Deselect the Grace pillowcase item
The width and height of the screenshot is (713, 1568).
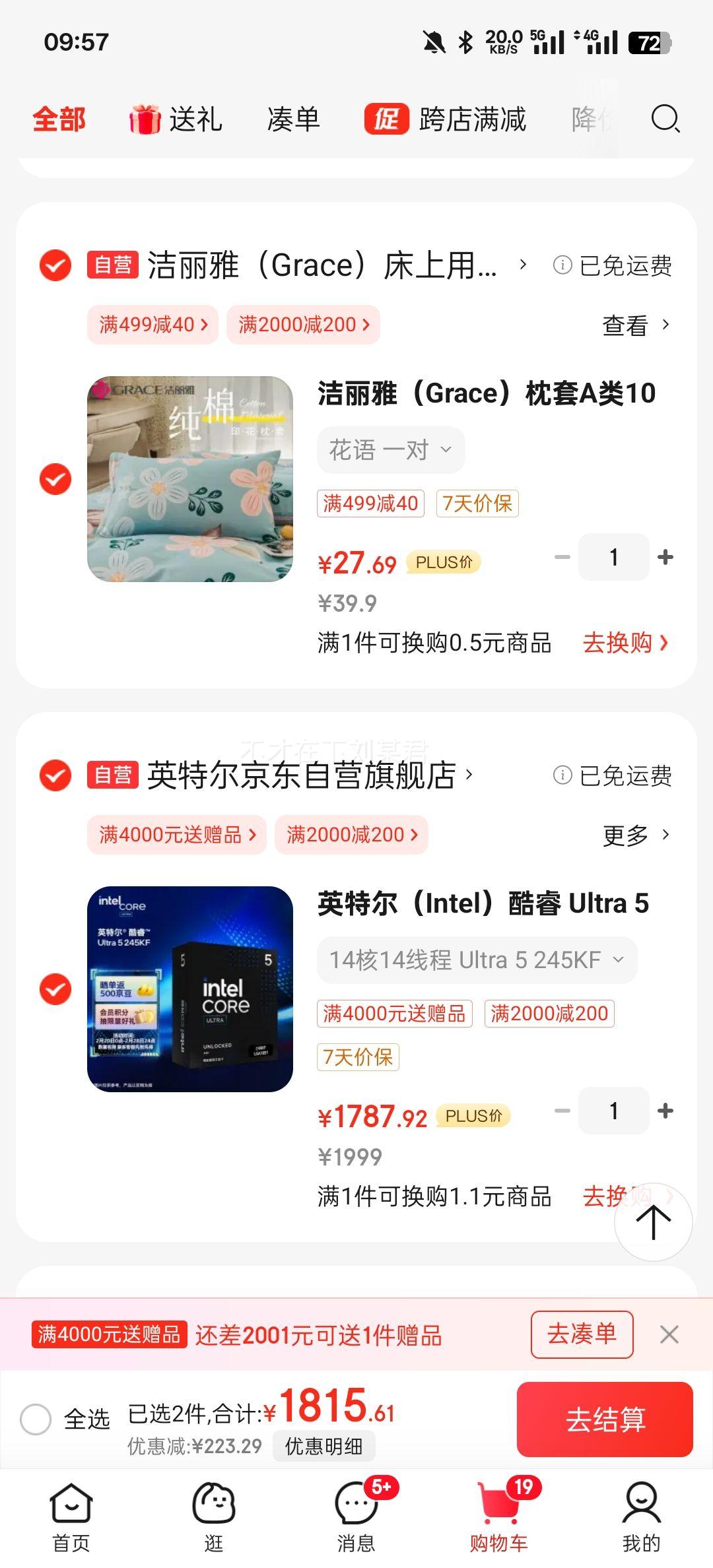(55, 479)
